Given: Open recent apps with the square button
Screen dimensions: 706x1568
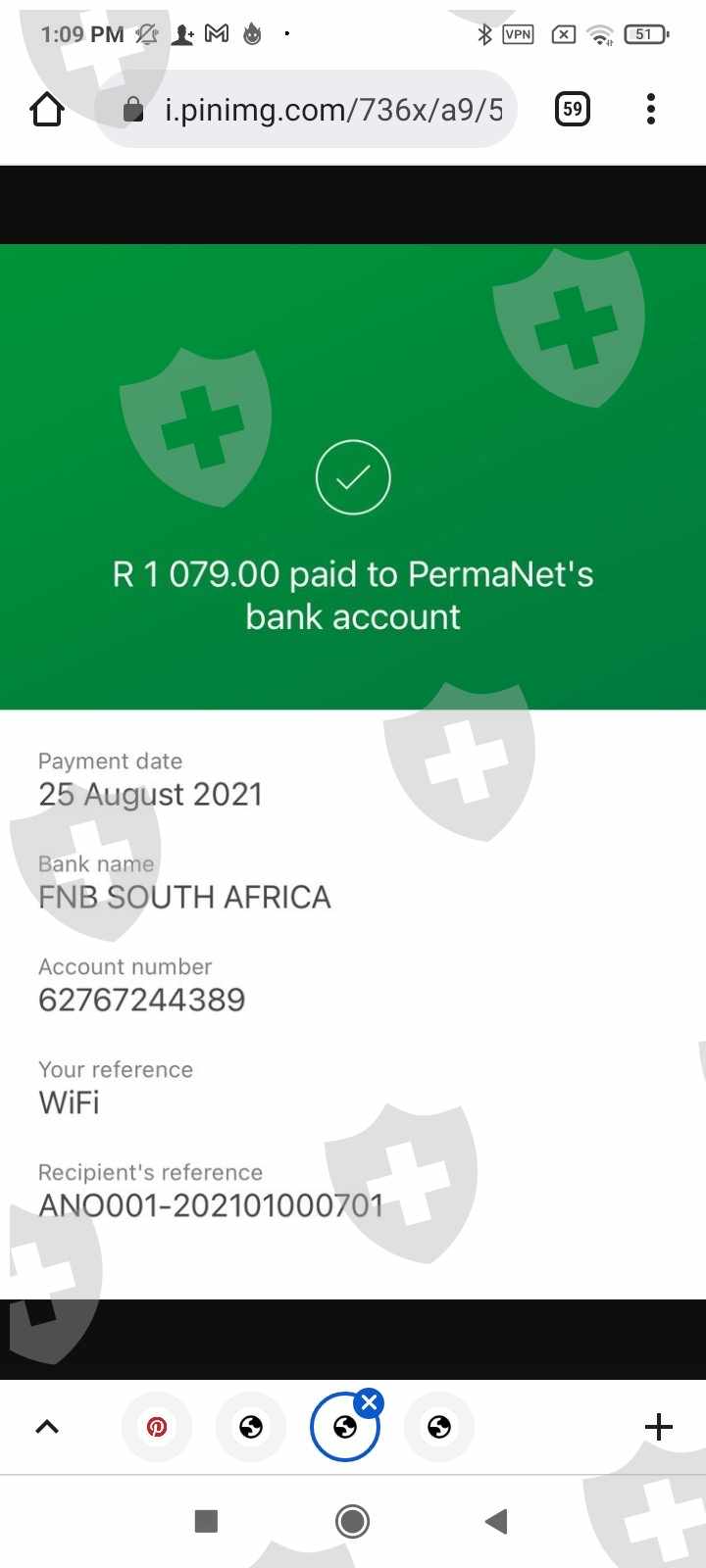Looking at the screenshot, I should tap(206, 1522).
